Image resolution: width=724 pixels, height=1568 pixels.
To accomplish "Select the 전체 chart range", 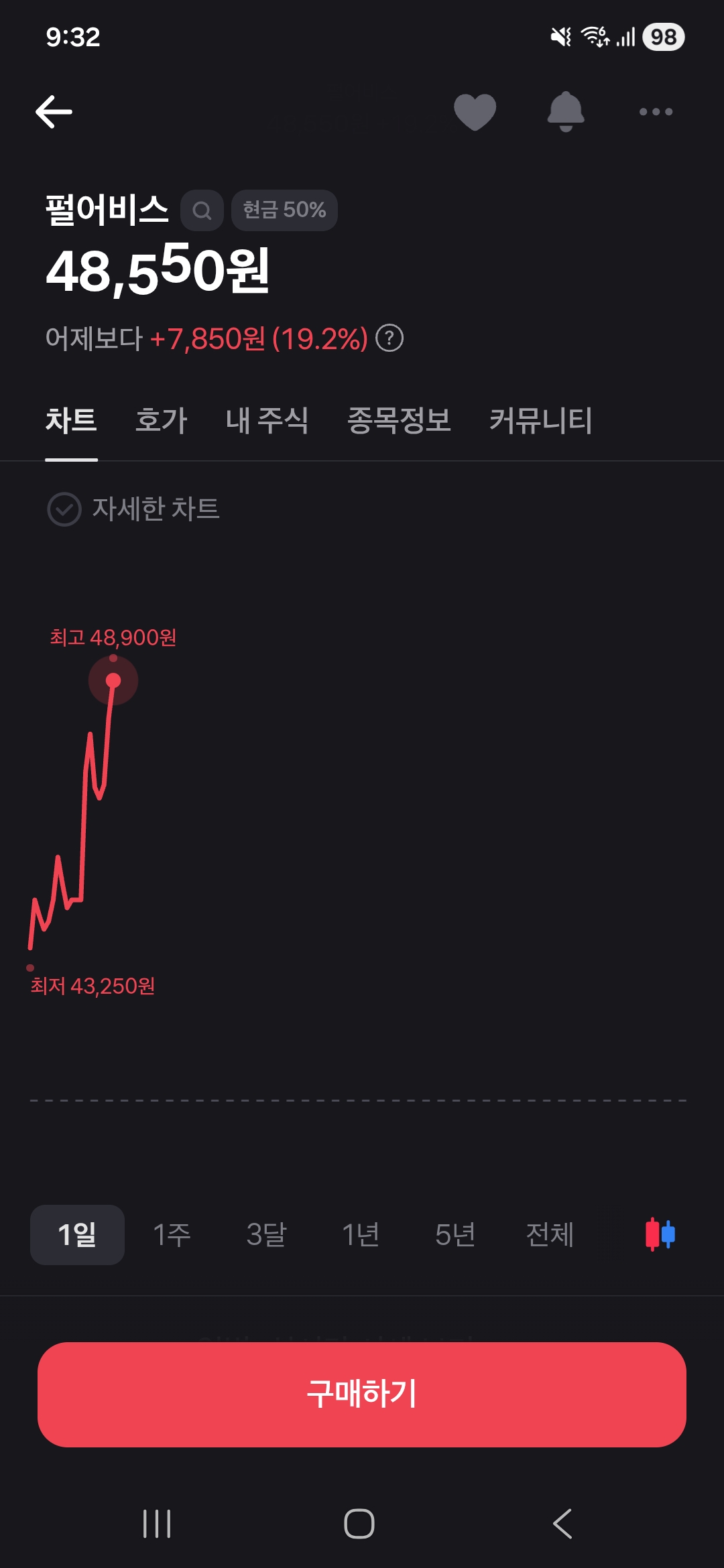I will [x=550, y=1234].
